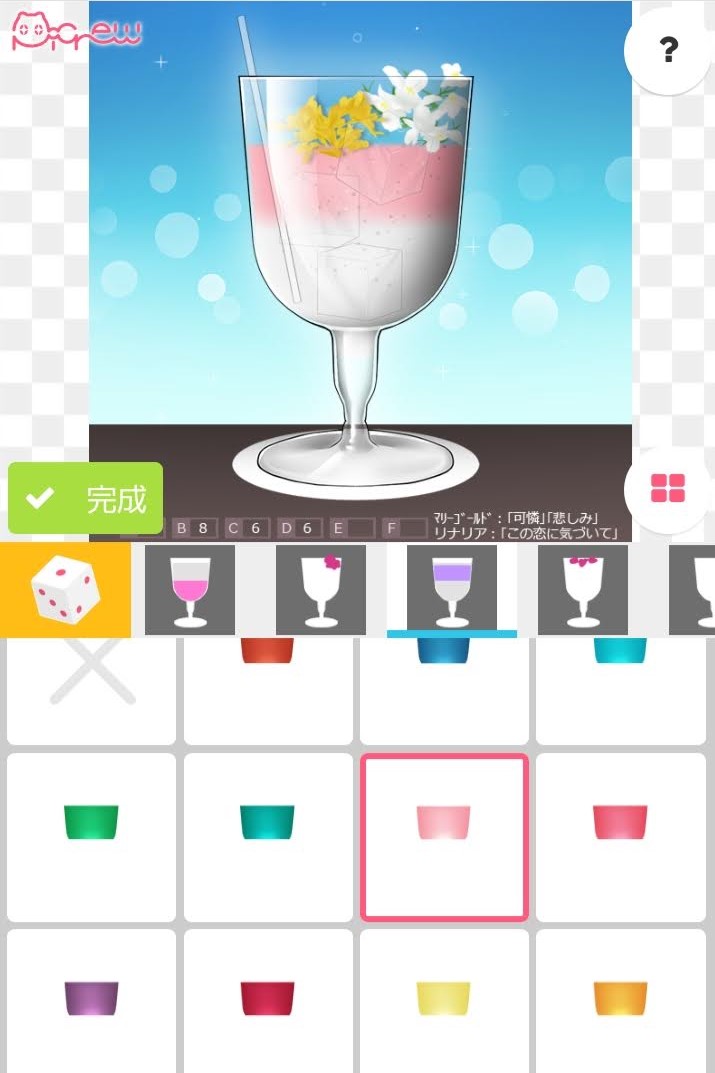The width and height of the screenshot is (715, 1073).
Task: Switch to the scattered petals garnish tab
Action: coord(583,590)
